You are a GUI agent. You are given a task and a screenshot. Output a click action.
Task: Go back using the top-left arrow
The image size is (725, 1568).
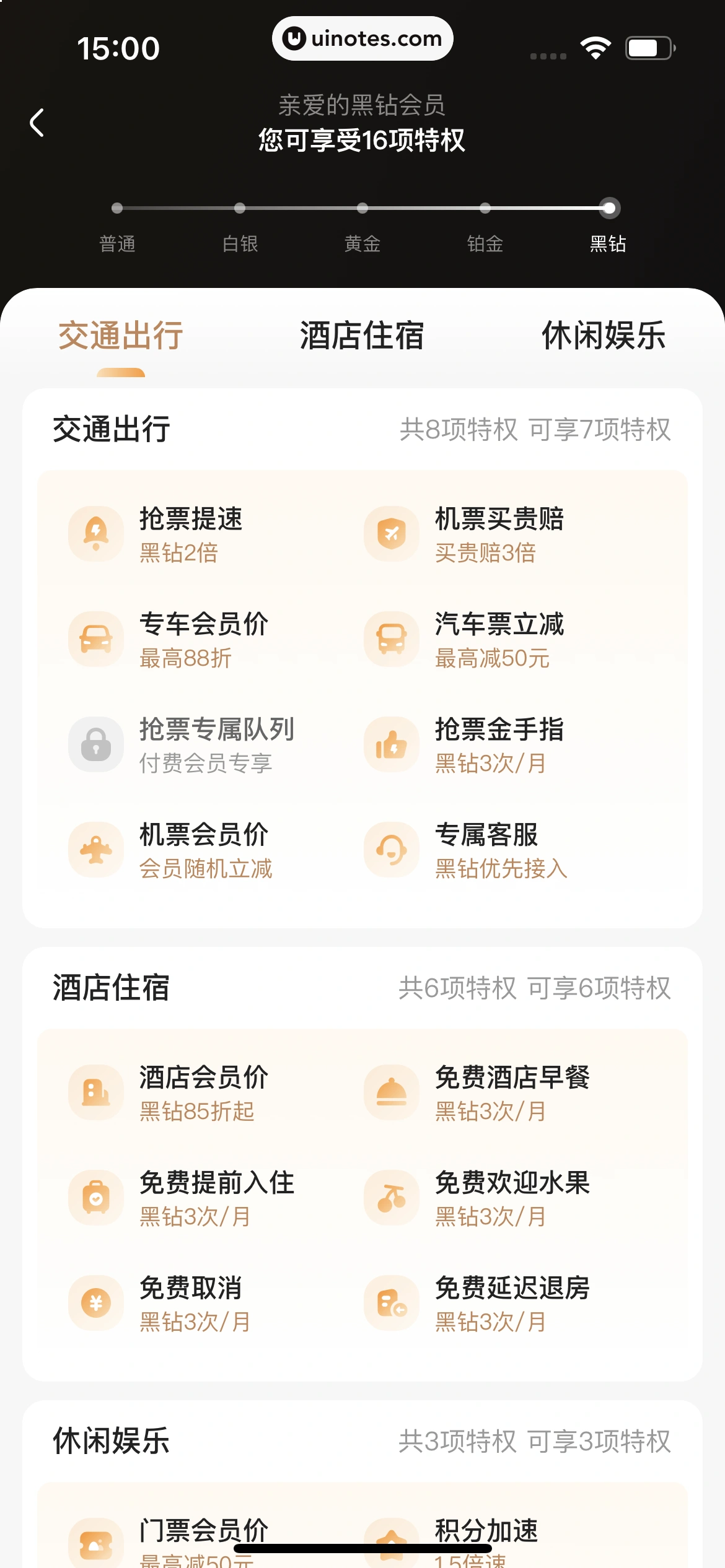[x=37, y=123]
